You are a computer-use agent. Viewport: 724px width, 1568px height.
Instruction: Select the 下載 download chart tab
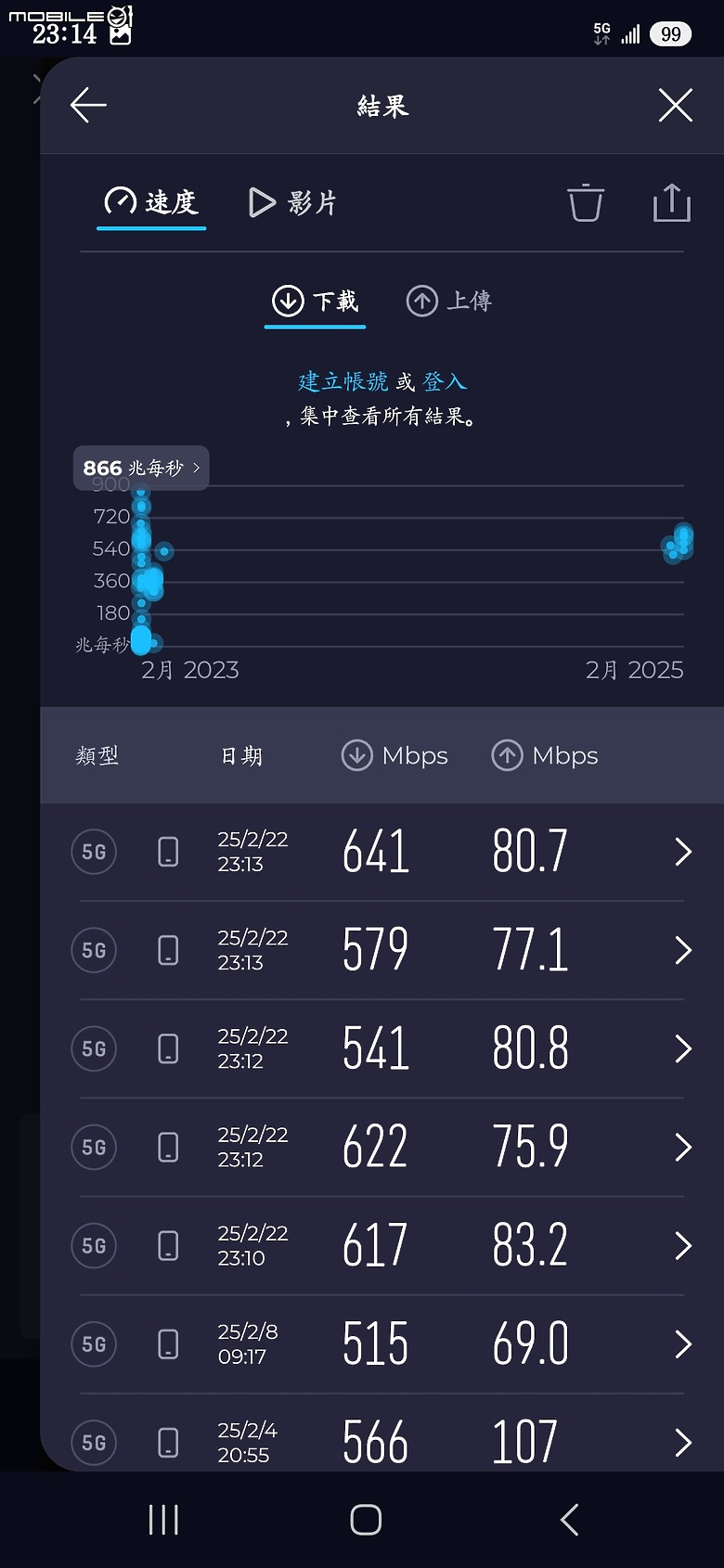(x=315, y=301)
